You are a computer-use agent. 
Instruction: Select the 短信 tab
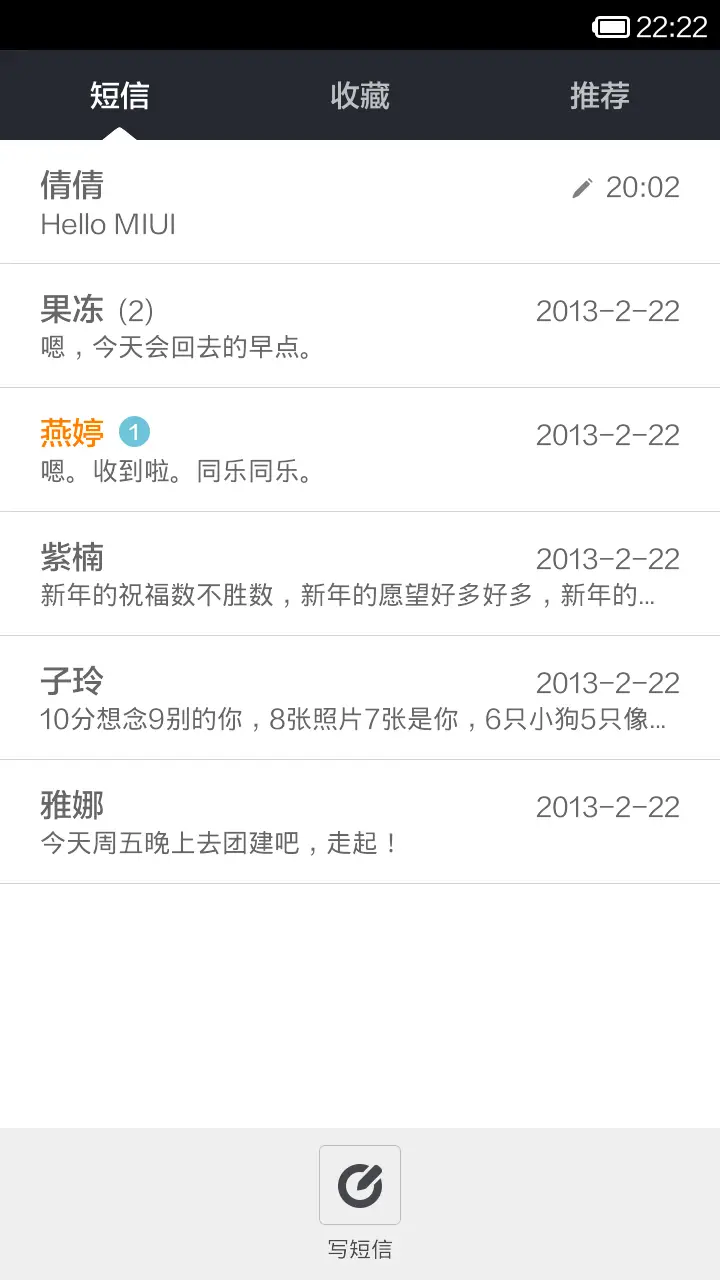[x=122, y=96]
